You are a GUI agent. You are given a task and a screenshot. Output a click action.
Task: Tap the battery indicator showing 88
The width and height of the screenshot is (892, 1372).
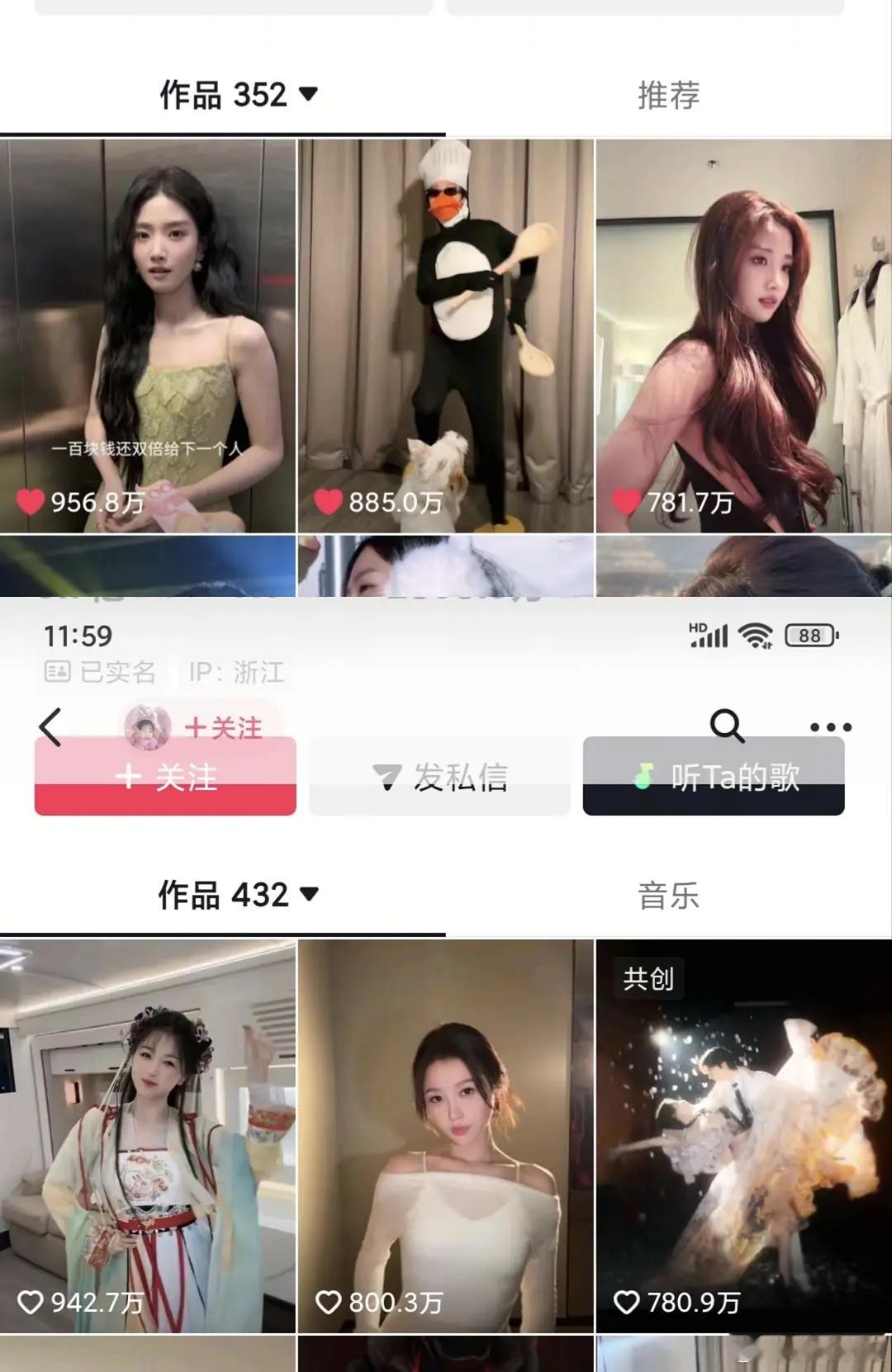(810, 635)
